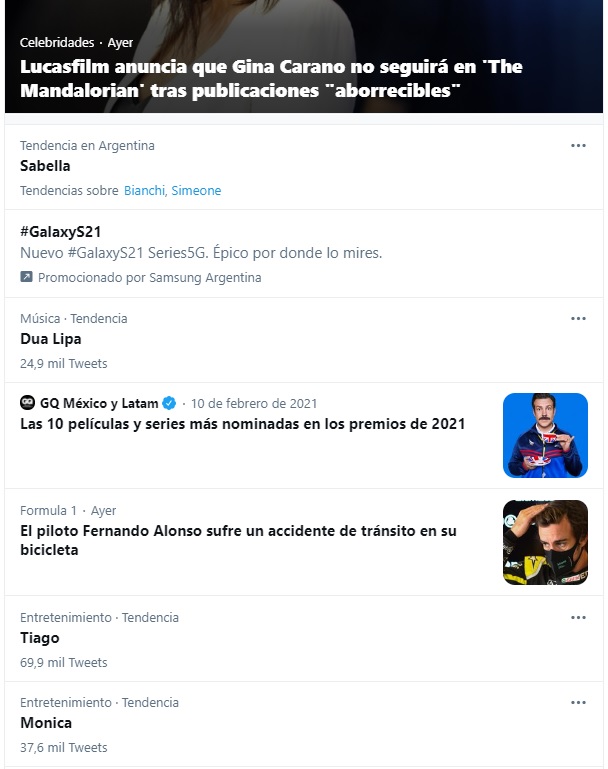
Task: Read the Fernando Alonso accident story
Action: tap(238, 540)
